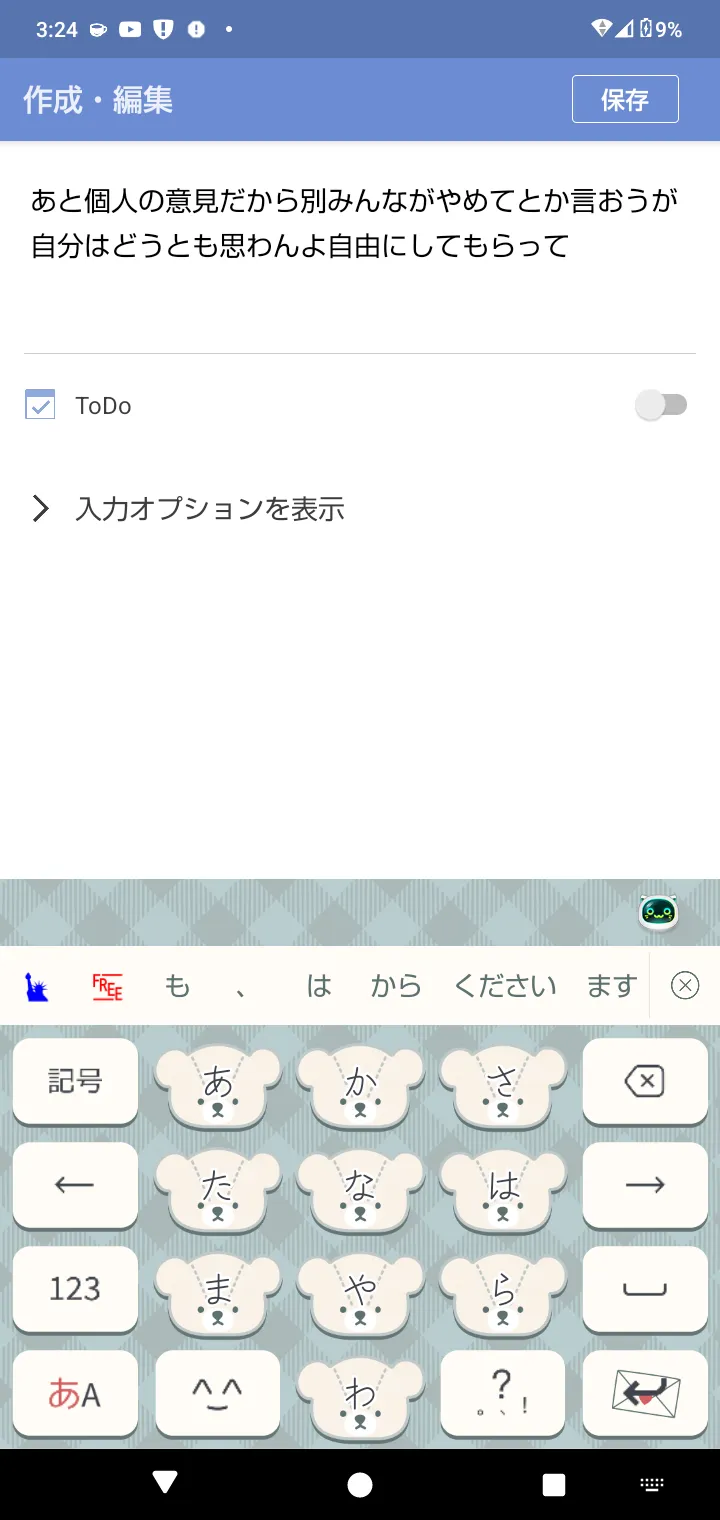Tap the robot mascot icon above keyboard
Viewport: 720px width, 1520px height.
click(x=659, y=913)
